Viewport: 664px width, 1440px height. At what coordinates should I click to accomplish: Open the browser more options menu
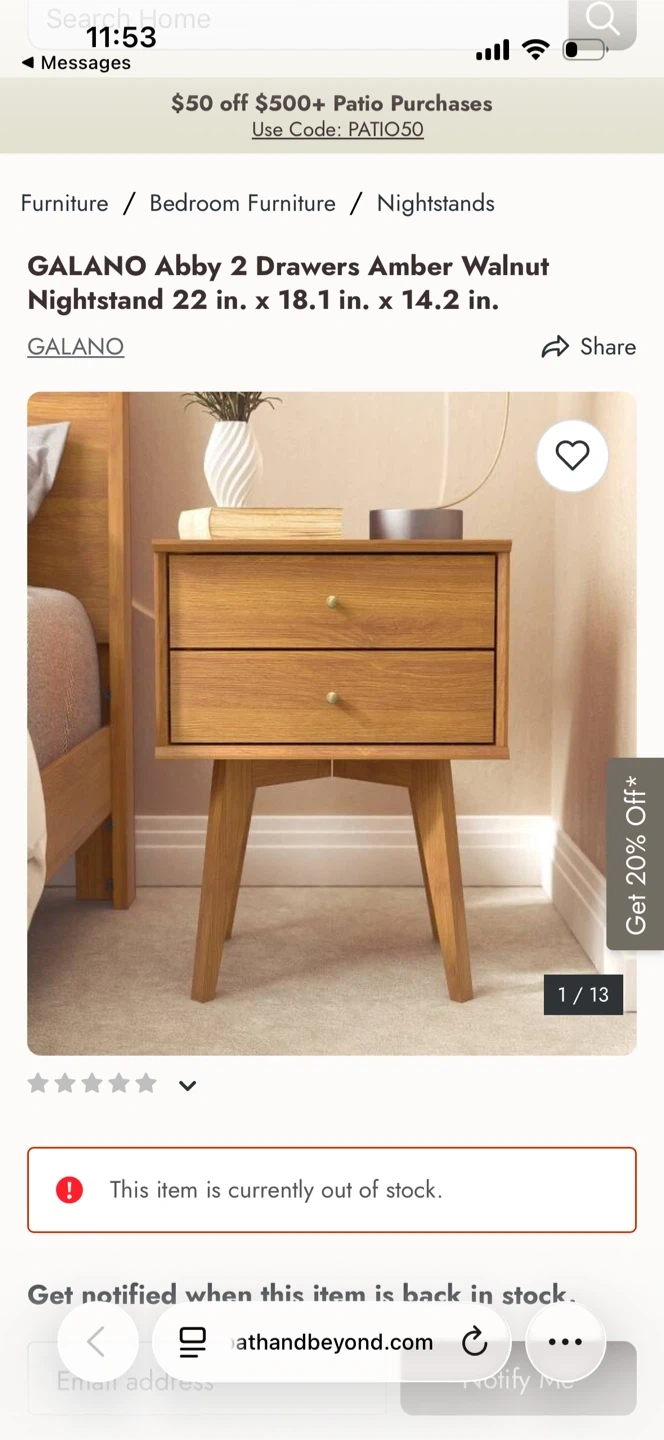(565, 1342)
